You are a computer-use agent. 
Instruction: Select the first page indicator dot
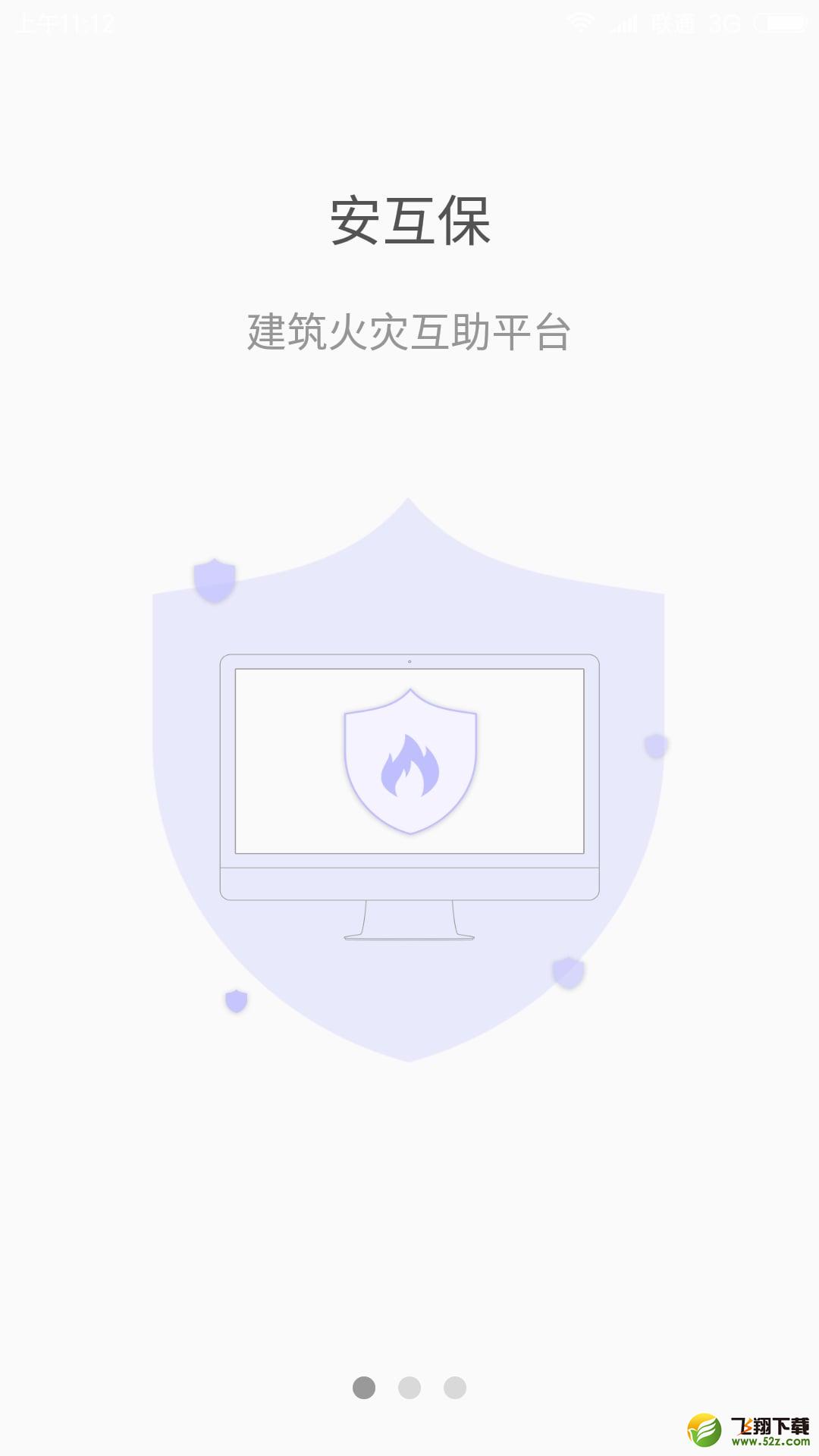(x=364, y=1388)
